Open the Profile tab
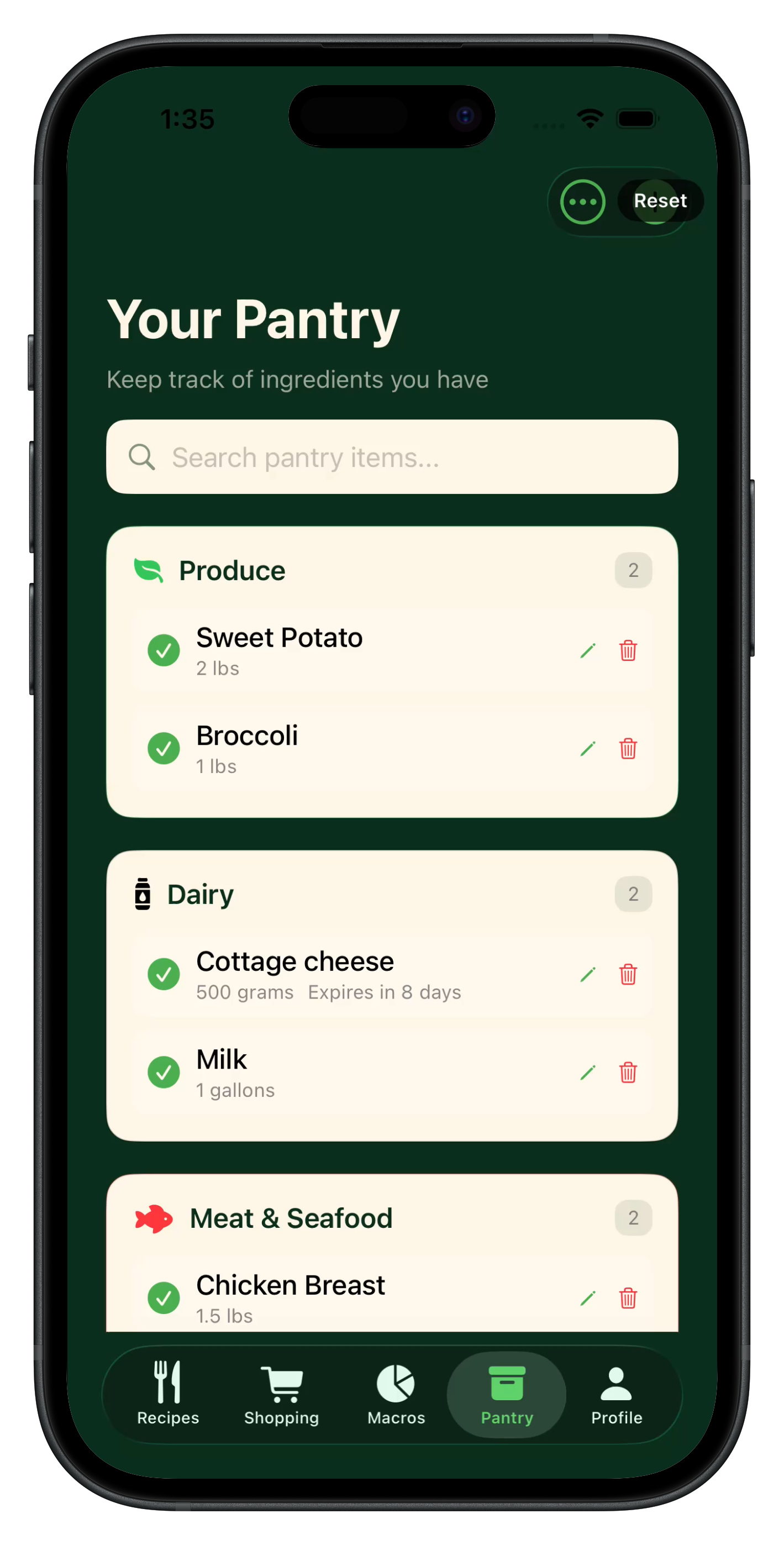Screen dimensions: 784x1545 click(x=616, y=1394)
